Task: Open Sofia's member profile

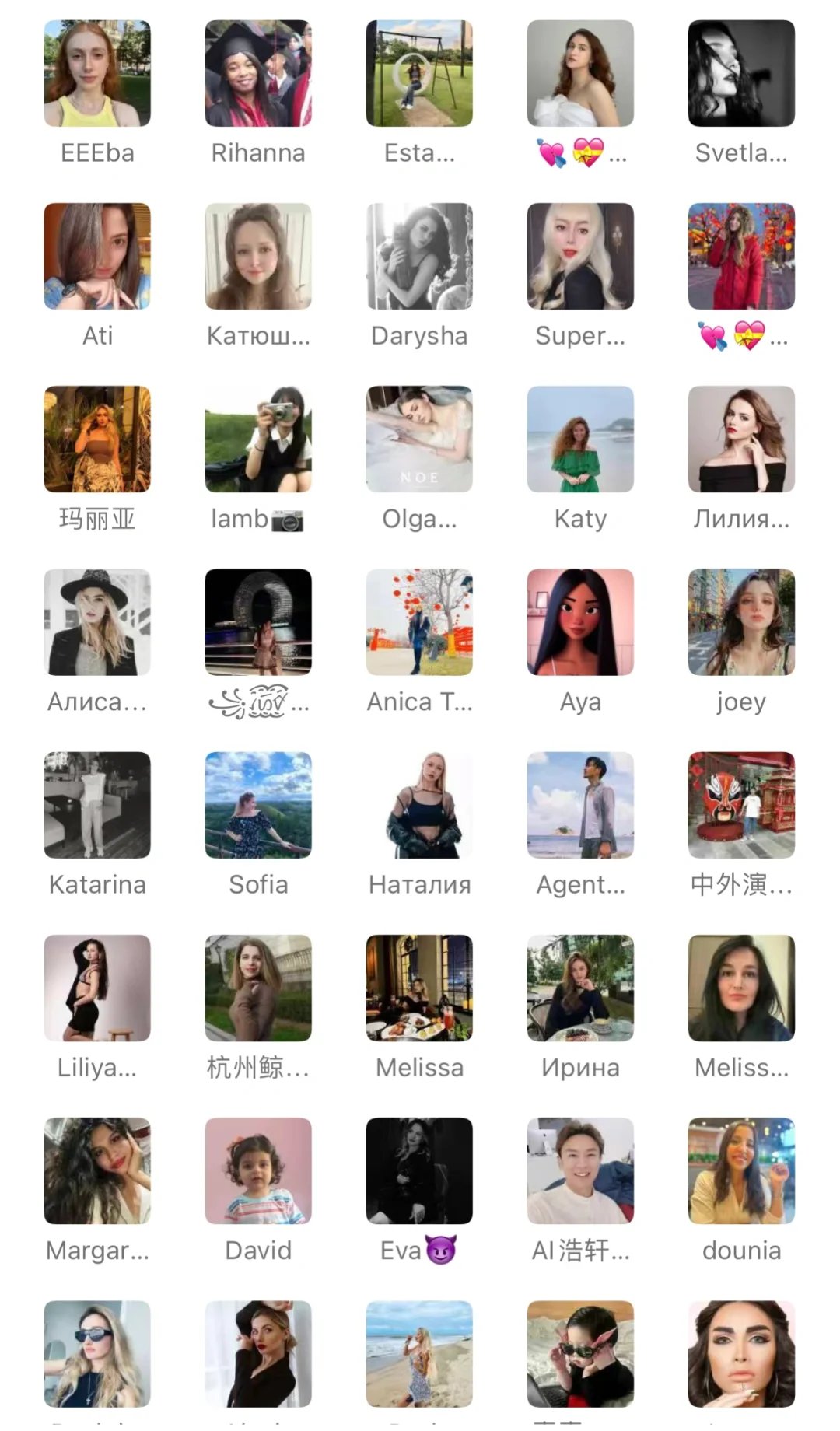Action: pos(258,805)
